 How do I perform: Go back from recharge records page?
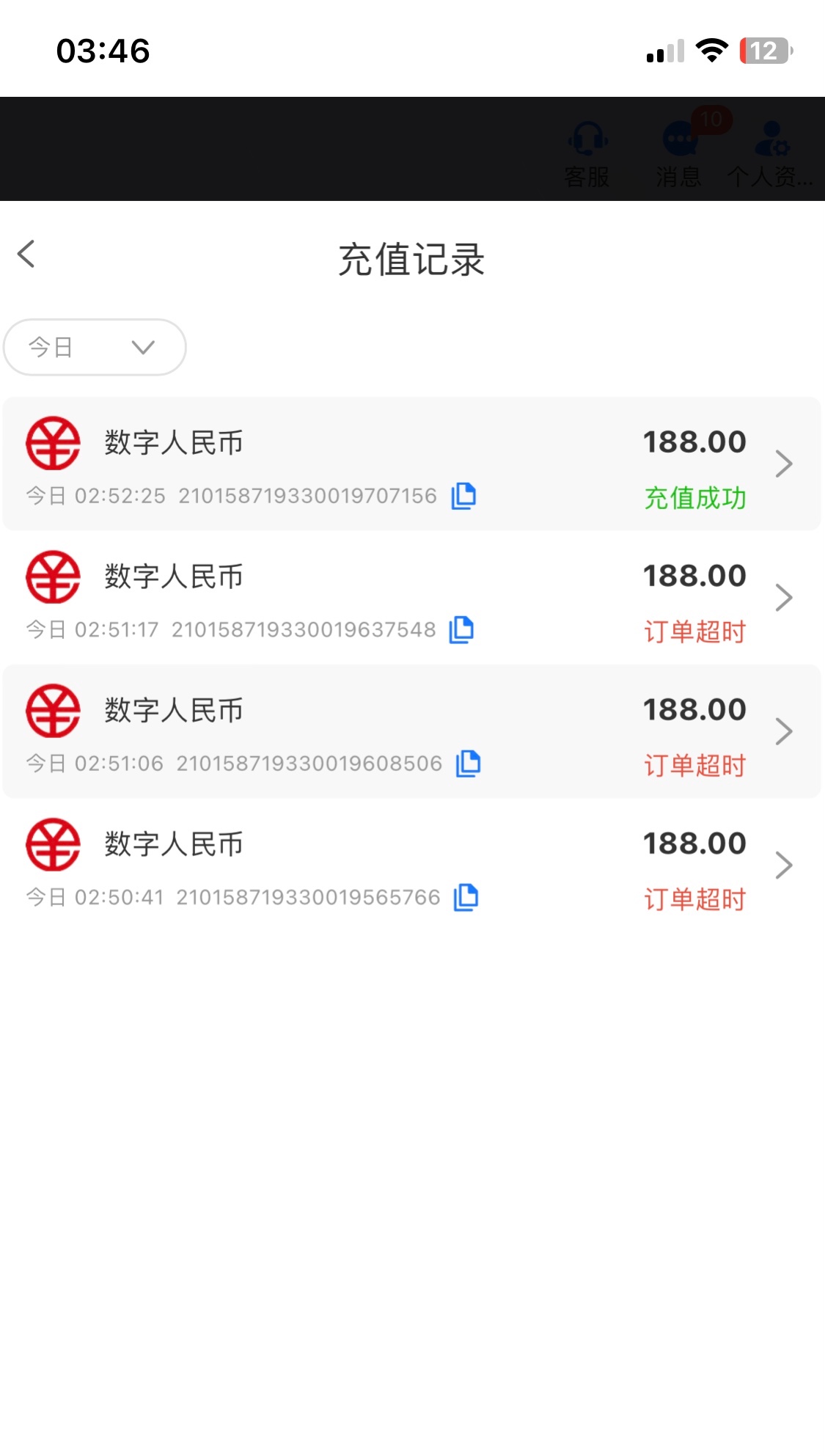pos(26,255)
